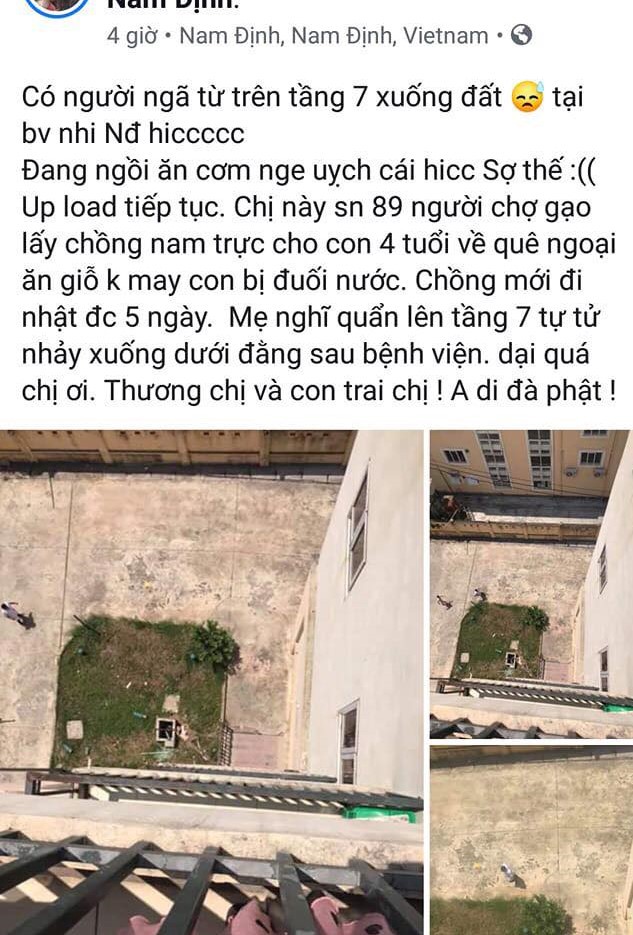Open the bottom-right photo of the post
The width and height of the screenshot is (633, 935).
pyautogui.click(x=531, y=840)
